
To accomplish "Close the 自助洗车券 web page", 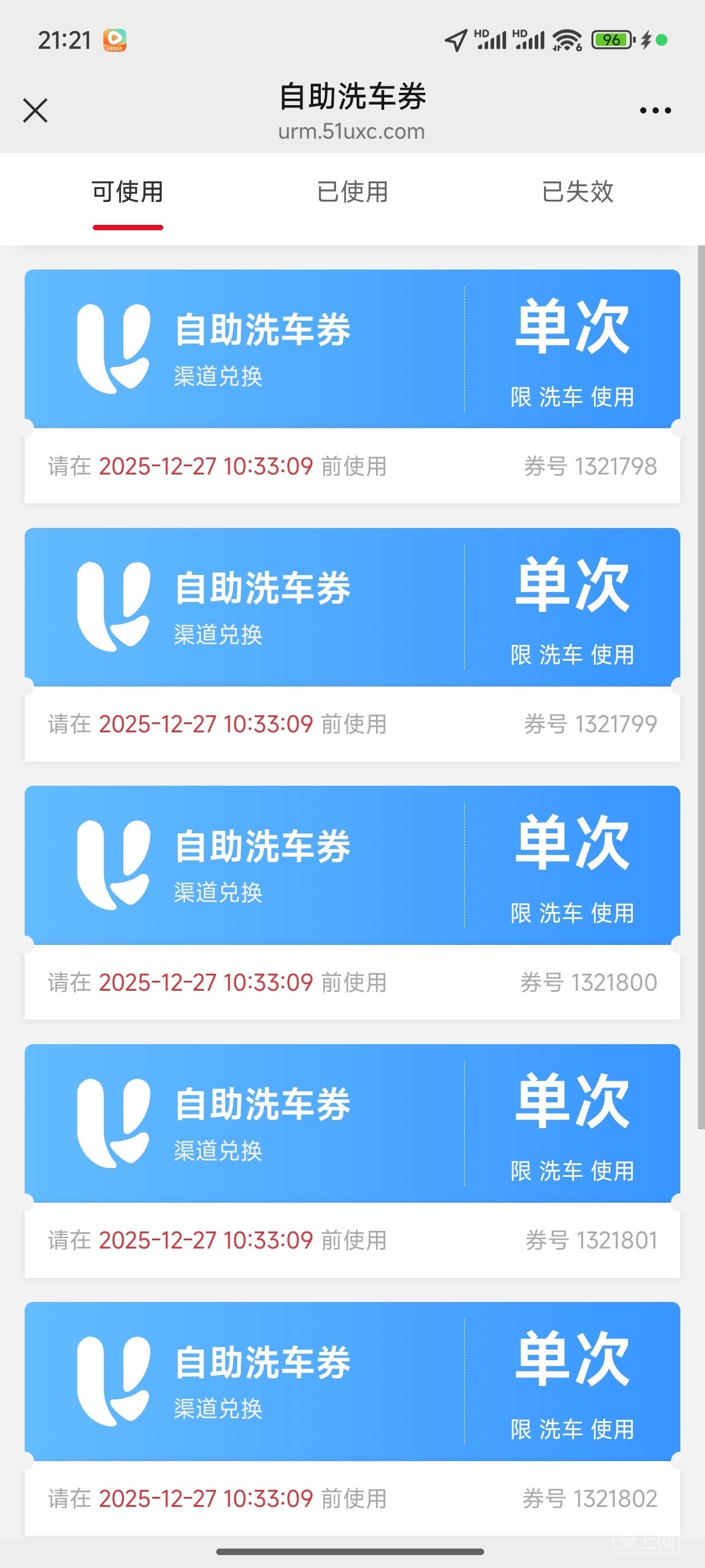I will 35,111.
